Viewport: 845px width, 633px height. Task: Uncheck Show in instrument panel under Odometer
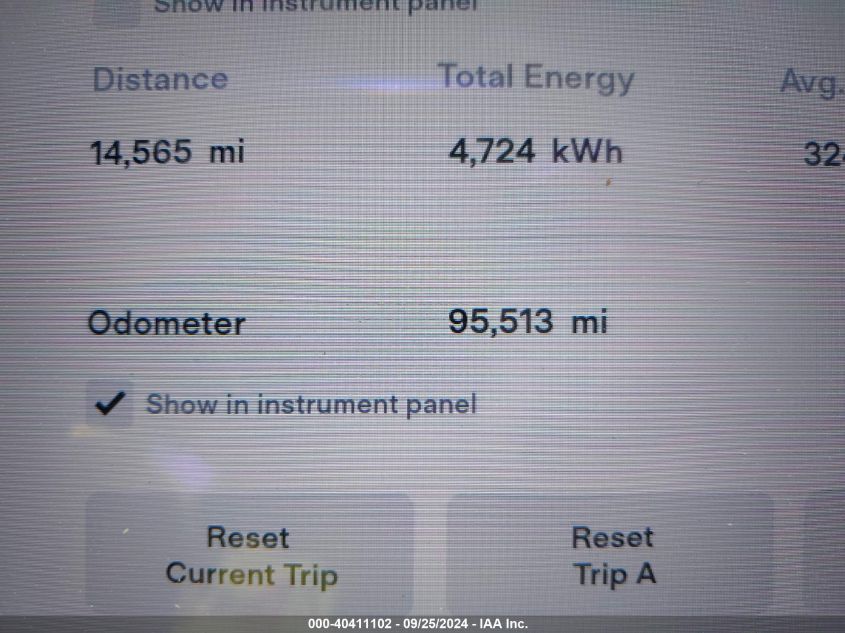tap(110, 404)
